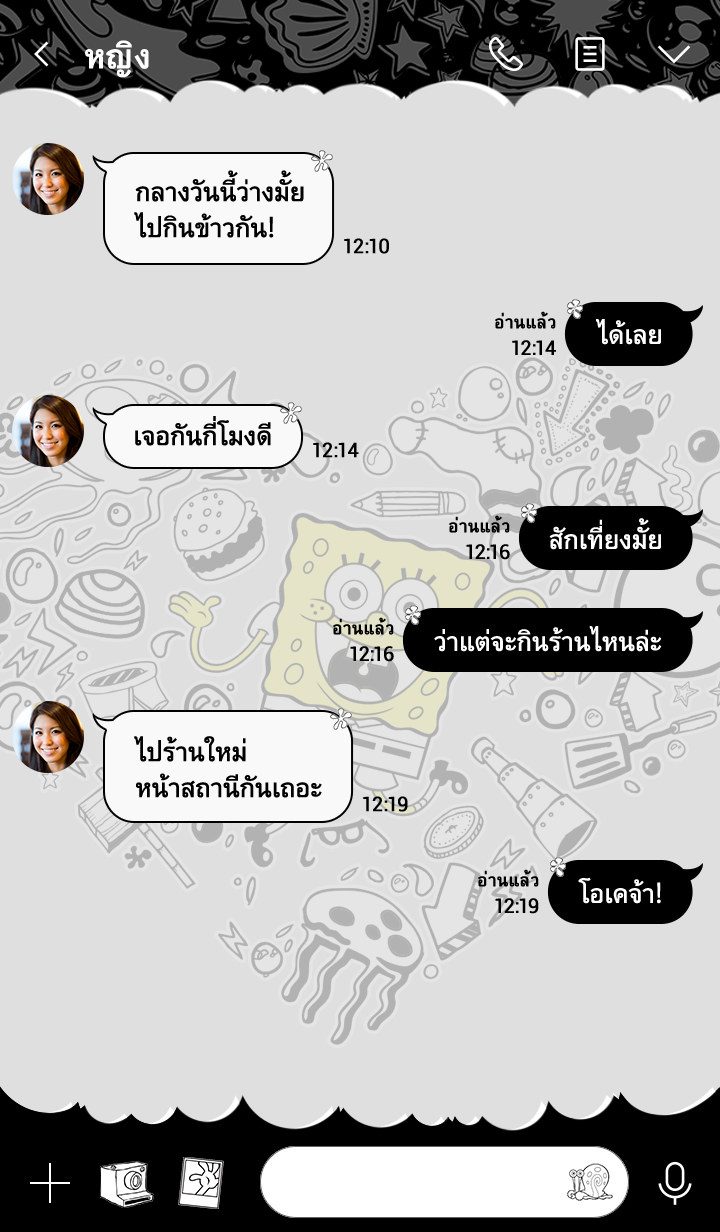The width and height of the screenshot is (720, 1232).
Task: Open the plus attachment menu
Action: (49, 1183)
